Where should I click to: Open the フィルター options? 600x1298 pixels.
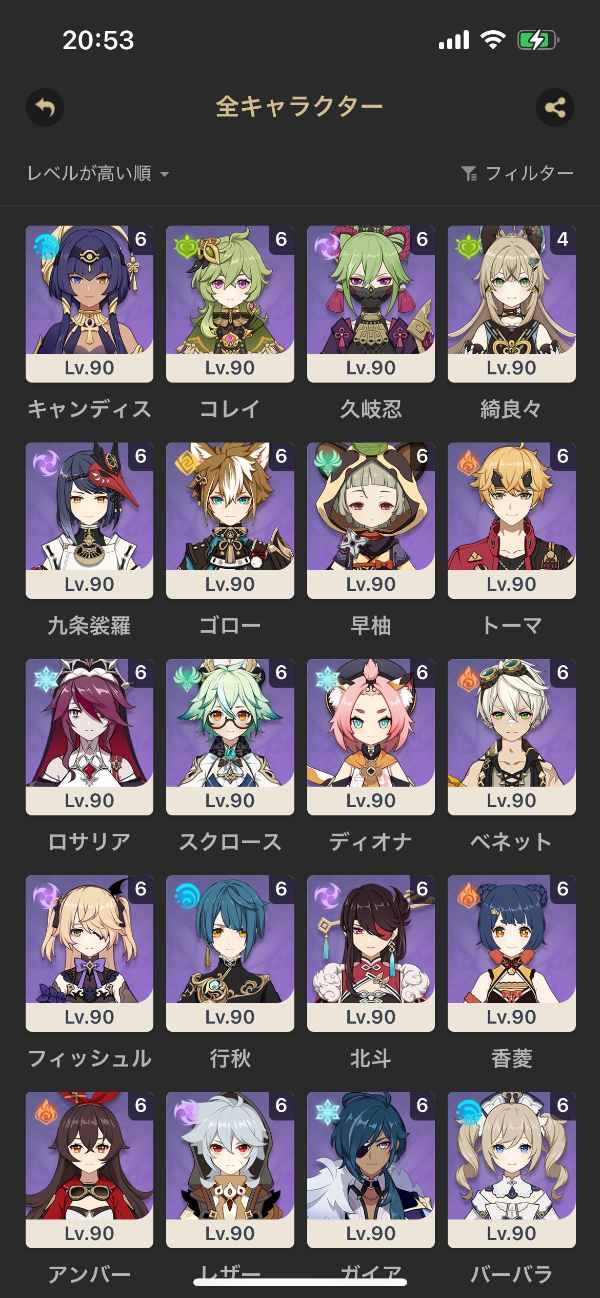click(518, 174)
